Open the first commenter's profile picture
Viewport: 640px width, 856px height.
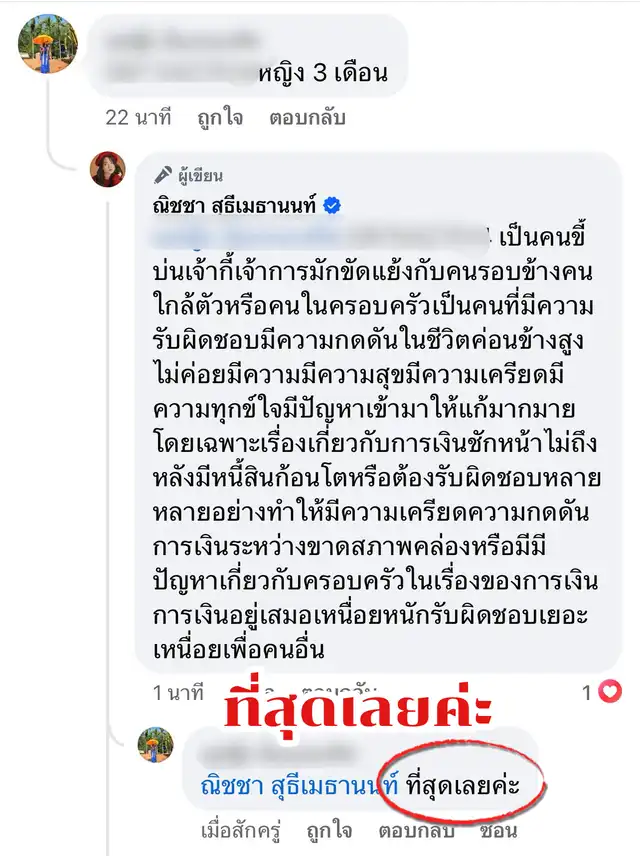(48, 44)
